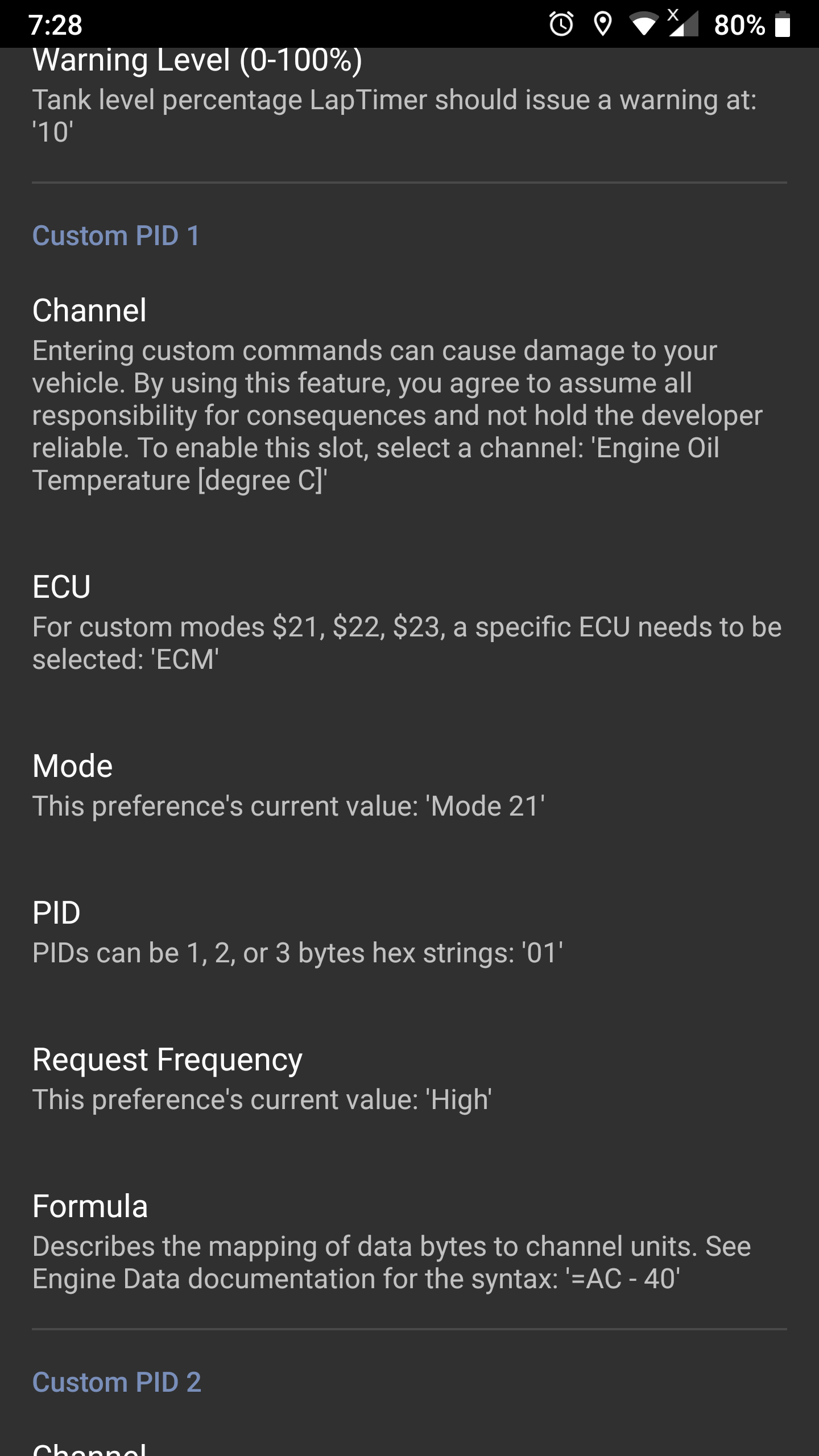Select the Custom PID 2 section header
Image resolution: width=819 pixels, height=1456 pixels.
117,1382
